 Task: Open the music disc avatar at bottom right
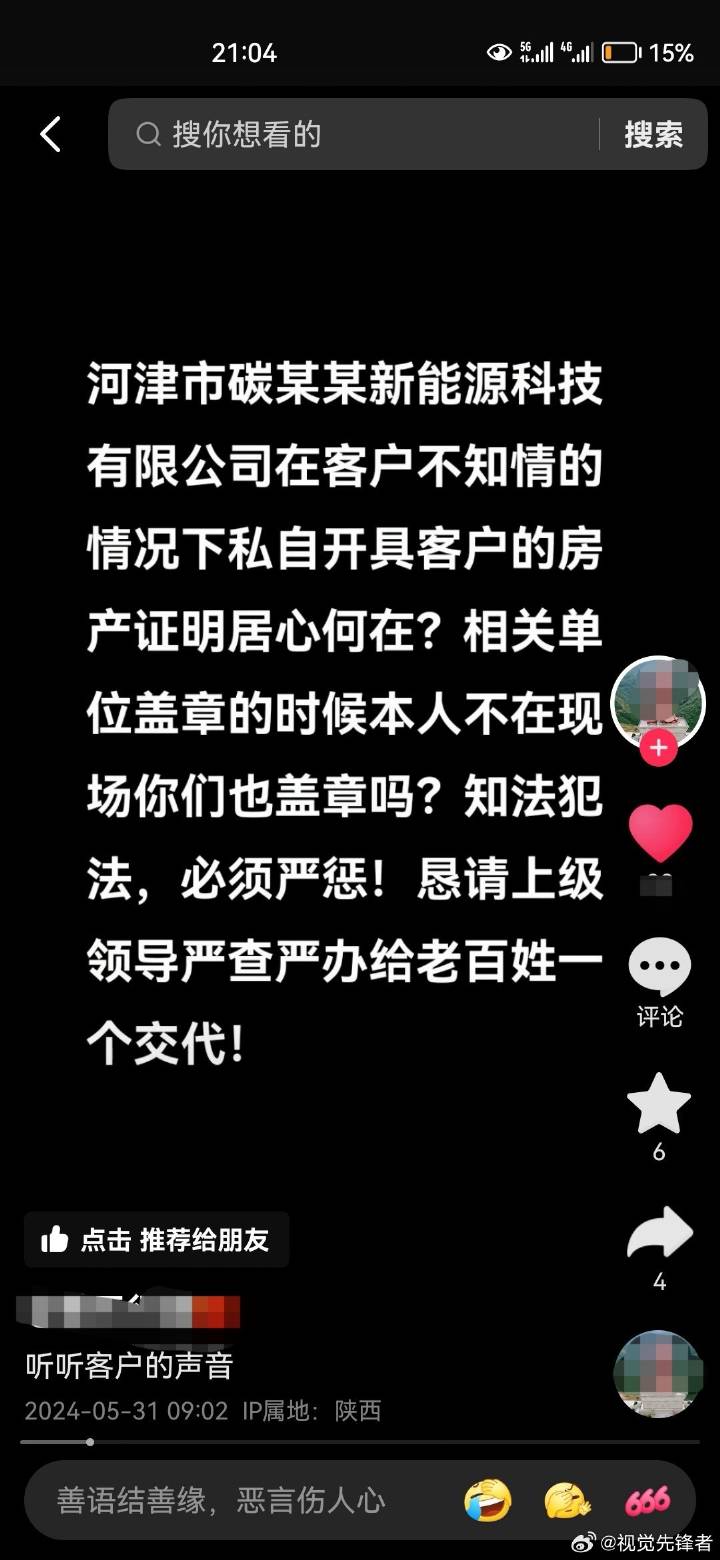click(x=658, y=1374)
